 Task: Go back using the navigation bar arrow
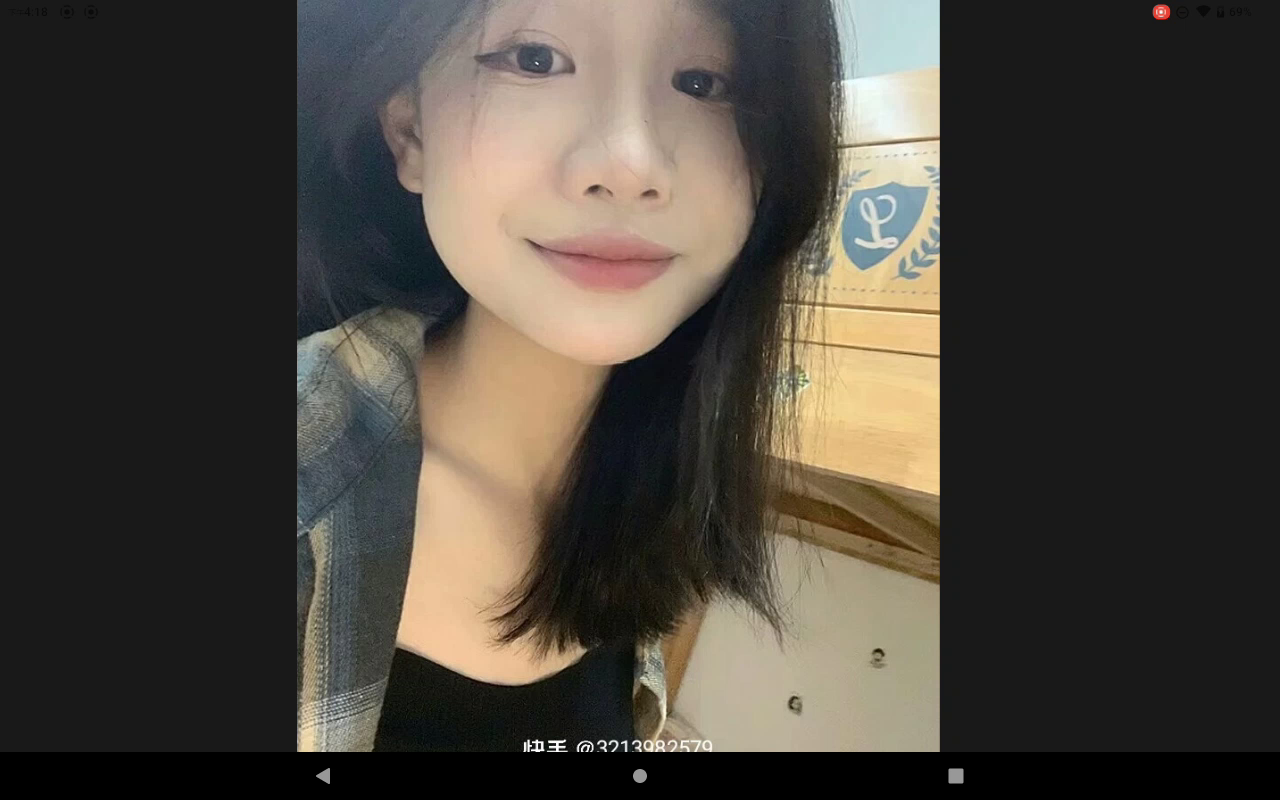point(323,776)
